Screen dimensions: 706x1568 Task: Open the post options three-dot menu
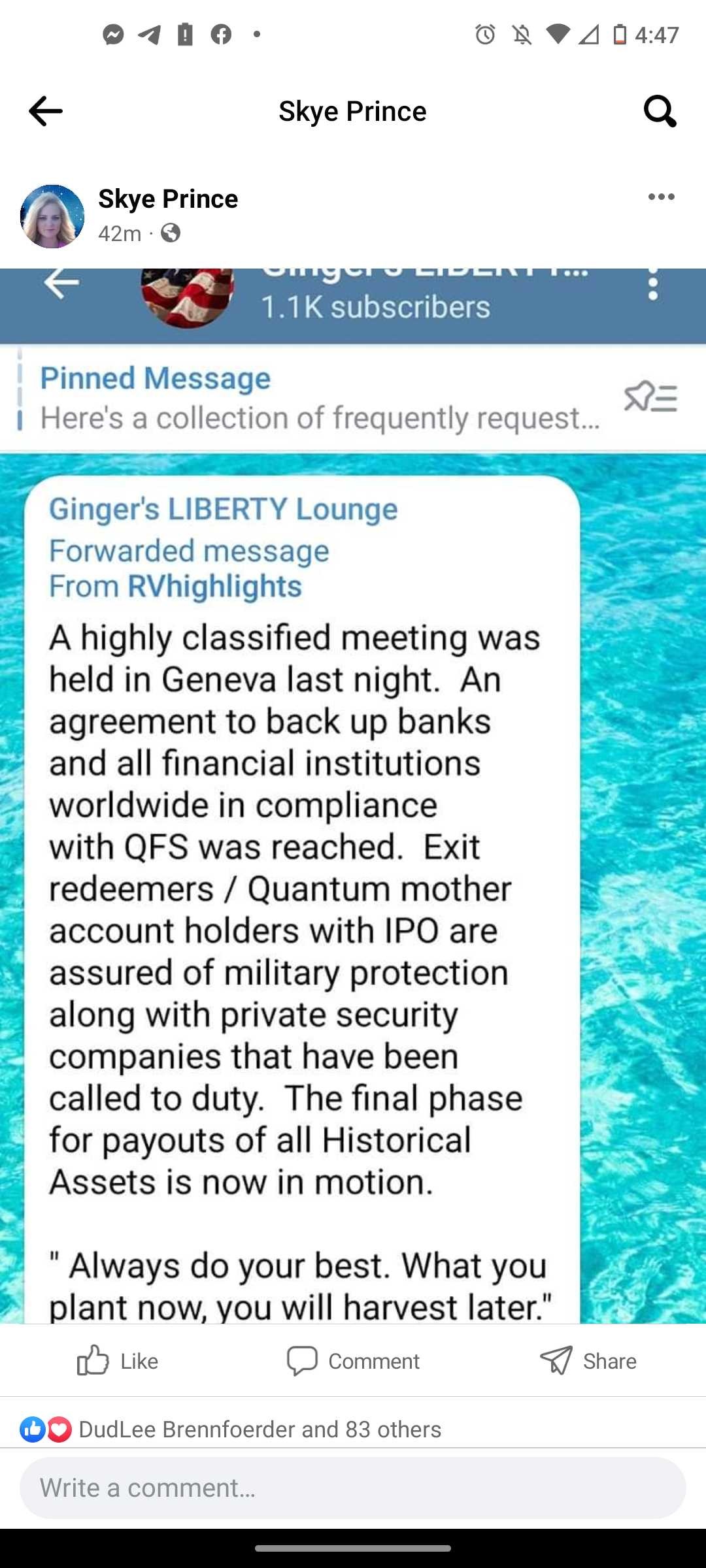[x=661, y=197]
